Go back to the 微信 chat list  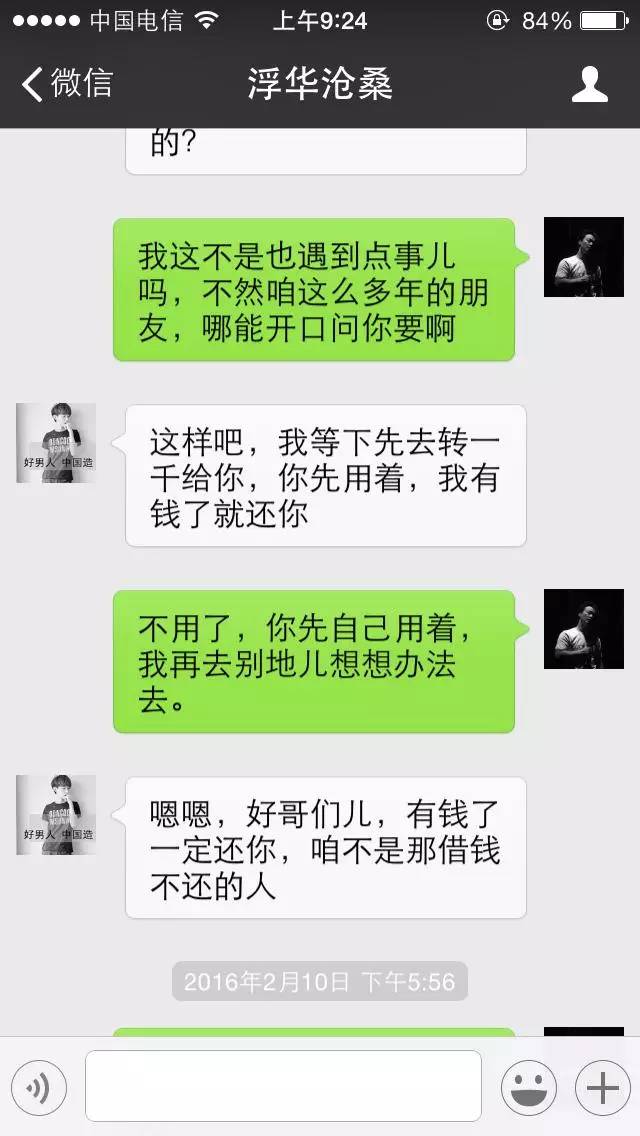coord(68,84)
